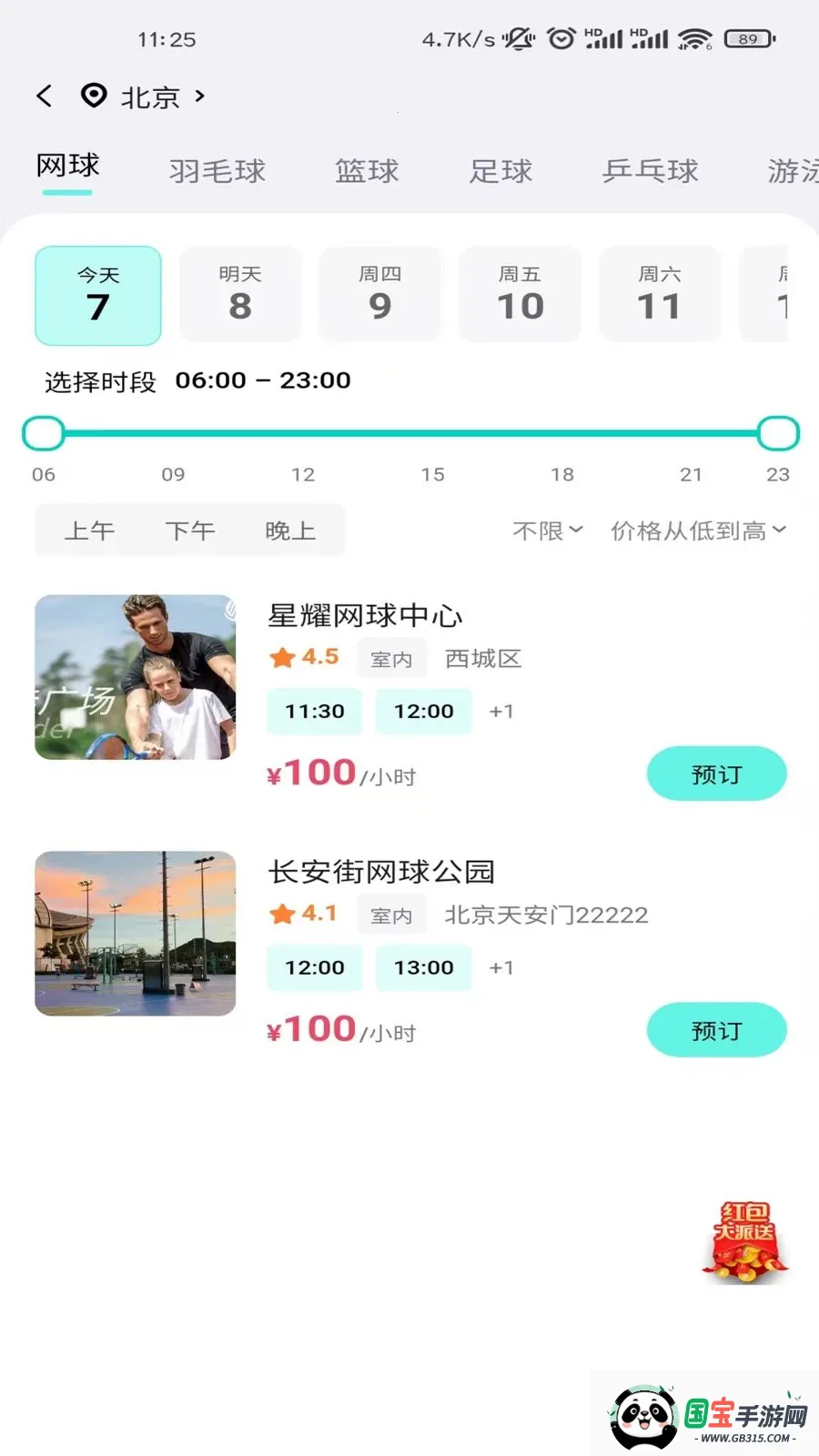Book 长安街网球公园 with 预订

pyautogui.click(x=716, y=1031)
